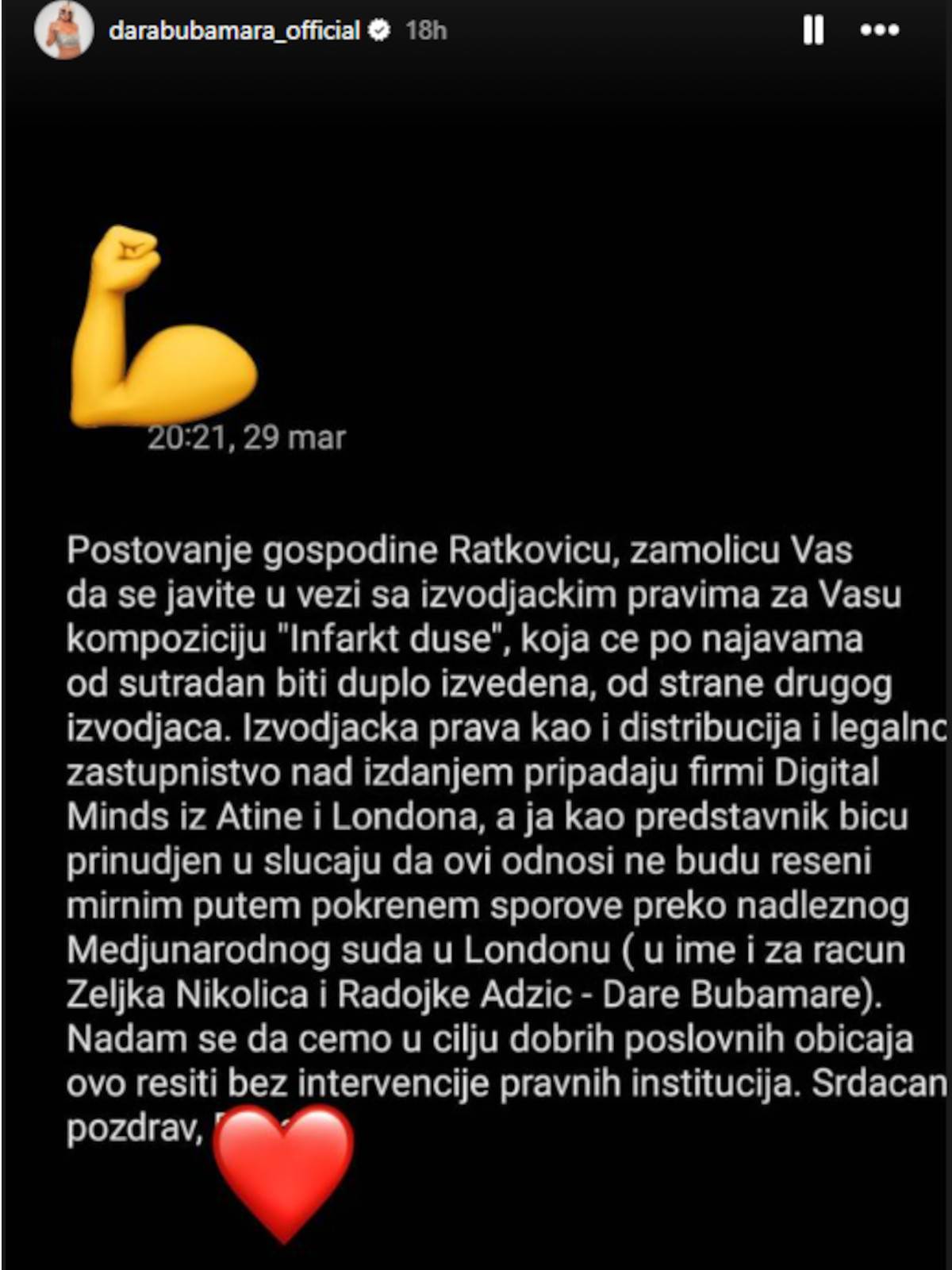Image resolution: width=952 pixels, height=1270 pixels.
Task: Open darabubamara_official's profile picture
Action: coord(63,32)
